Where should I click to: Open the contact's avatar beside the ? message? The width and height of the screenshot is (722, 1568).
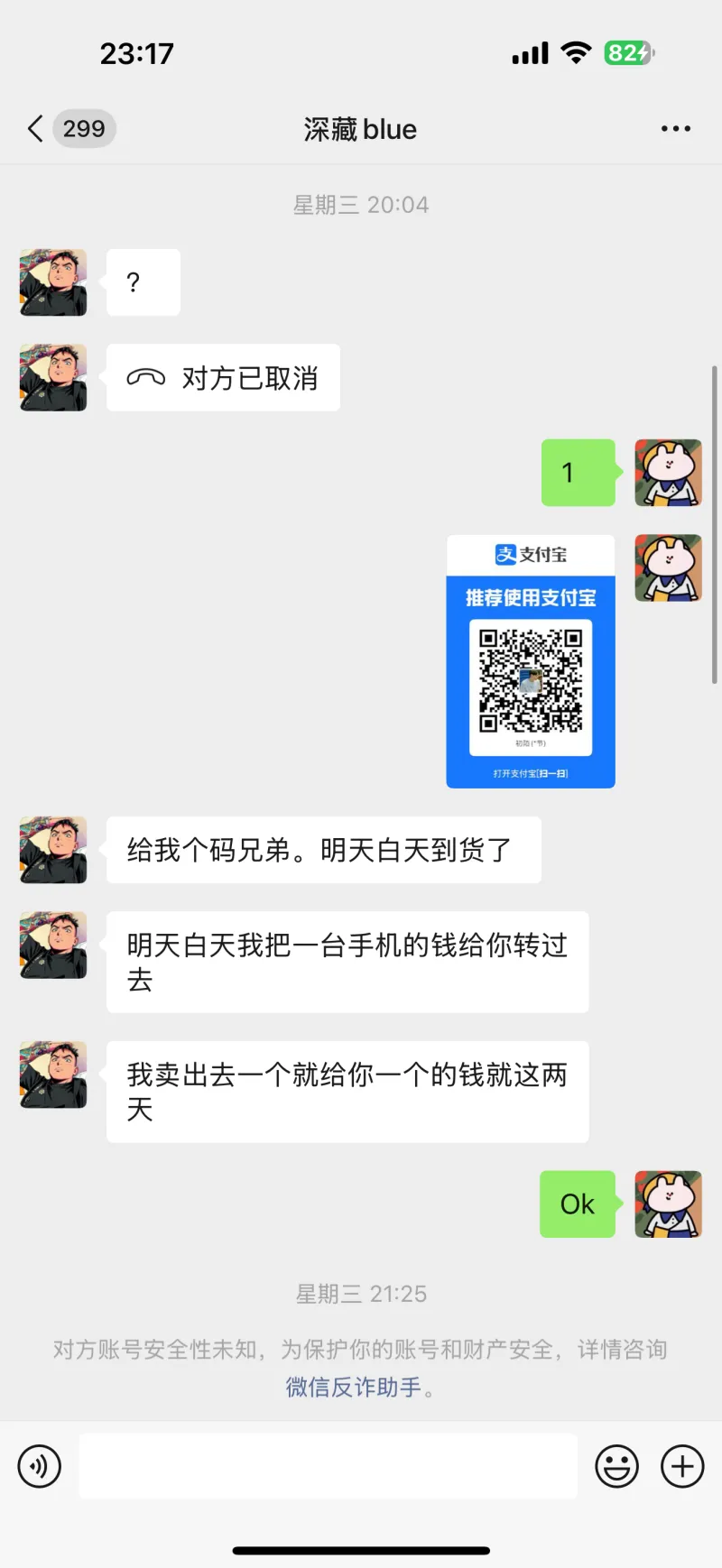click(53, 282)
